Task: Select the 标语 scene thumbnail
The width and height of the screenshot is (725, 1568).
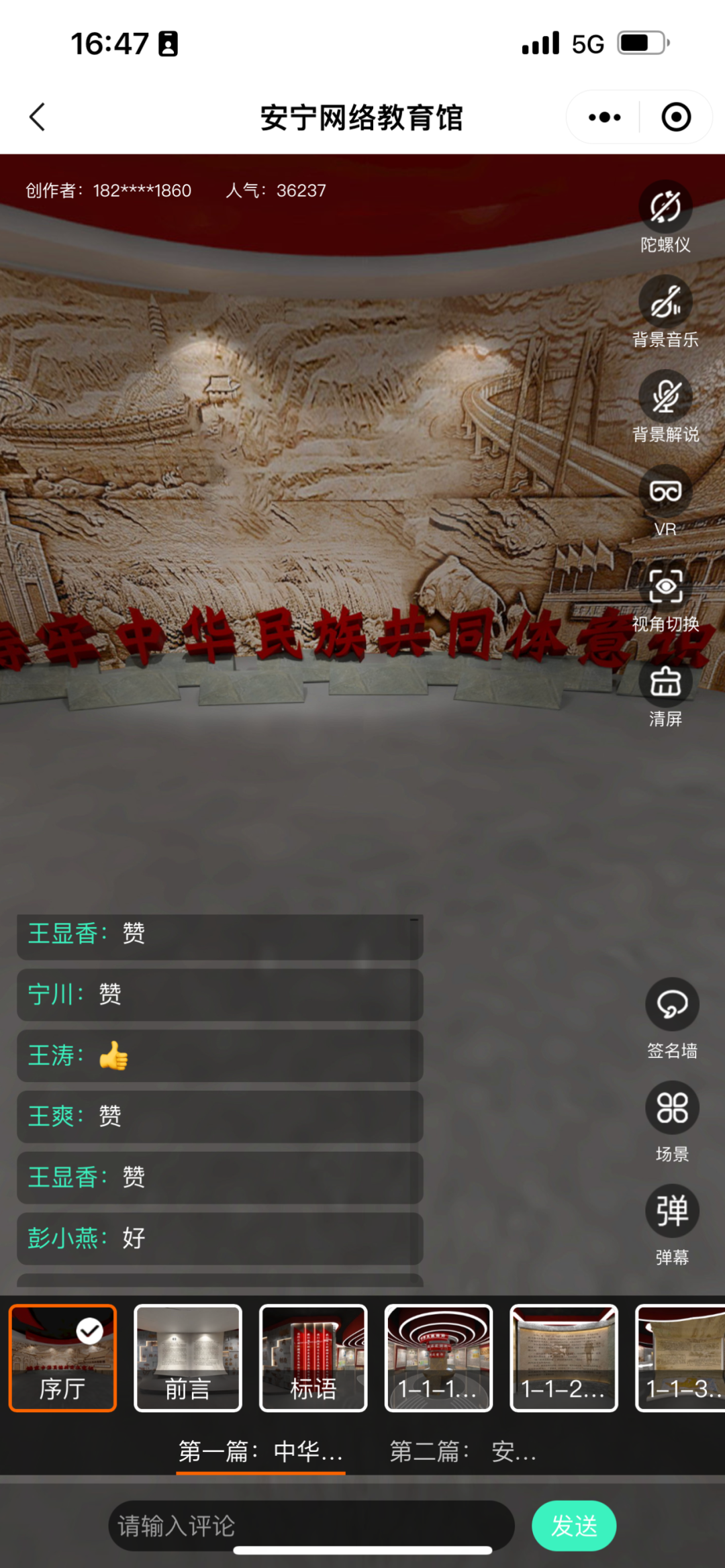Action: (x=313, y=1359)
